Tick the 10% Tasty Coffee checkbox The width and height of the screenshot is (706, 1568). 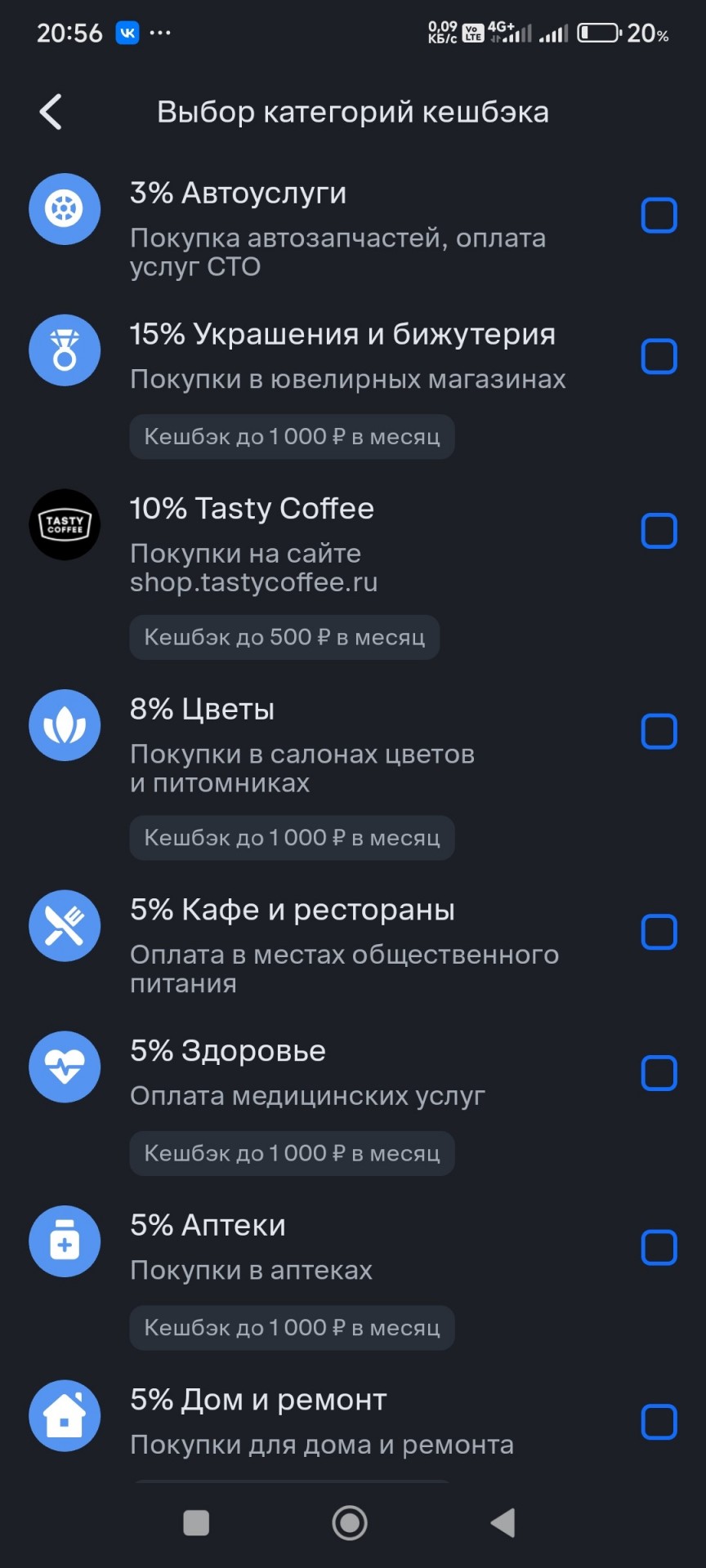point(659,531)
